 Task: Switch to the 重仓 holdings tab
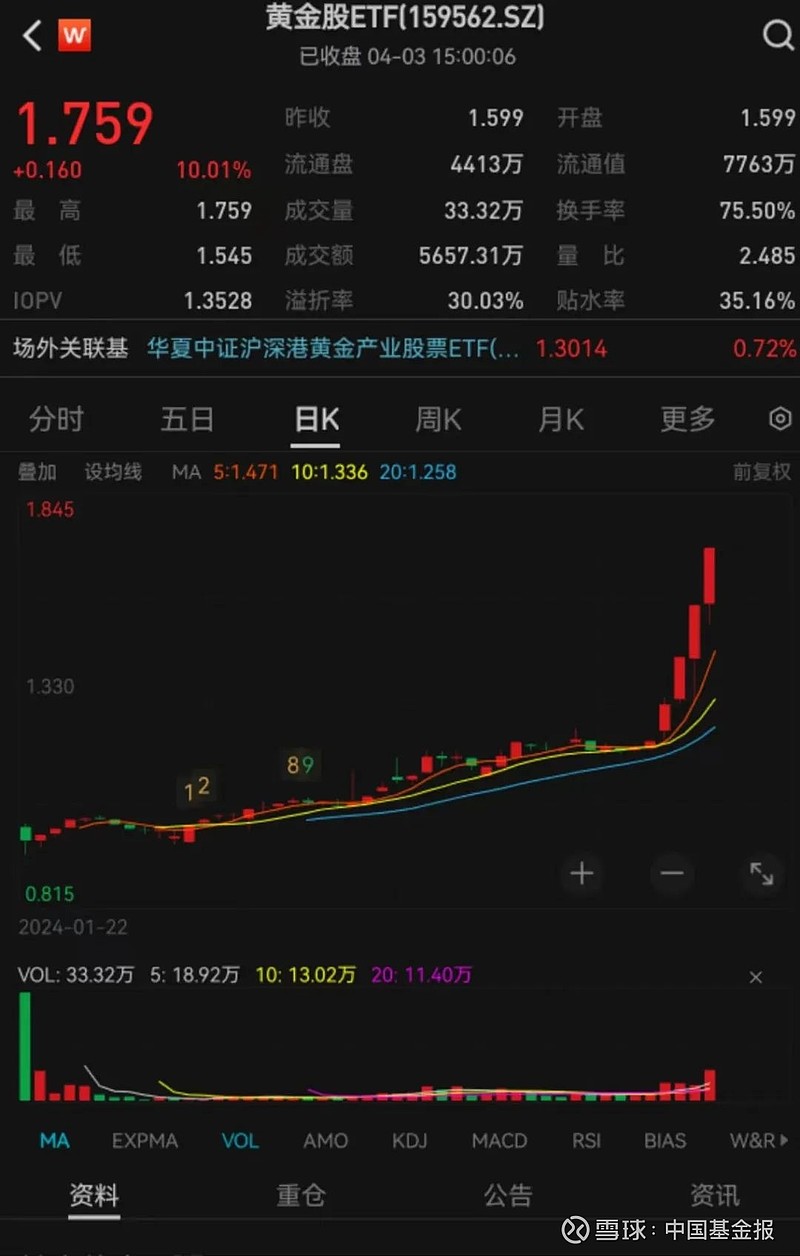tap(302, 1194)
